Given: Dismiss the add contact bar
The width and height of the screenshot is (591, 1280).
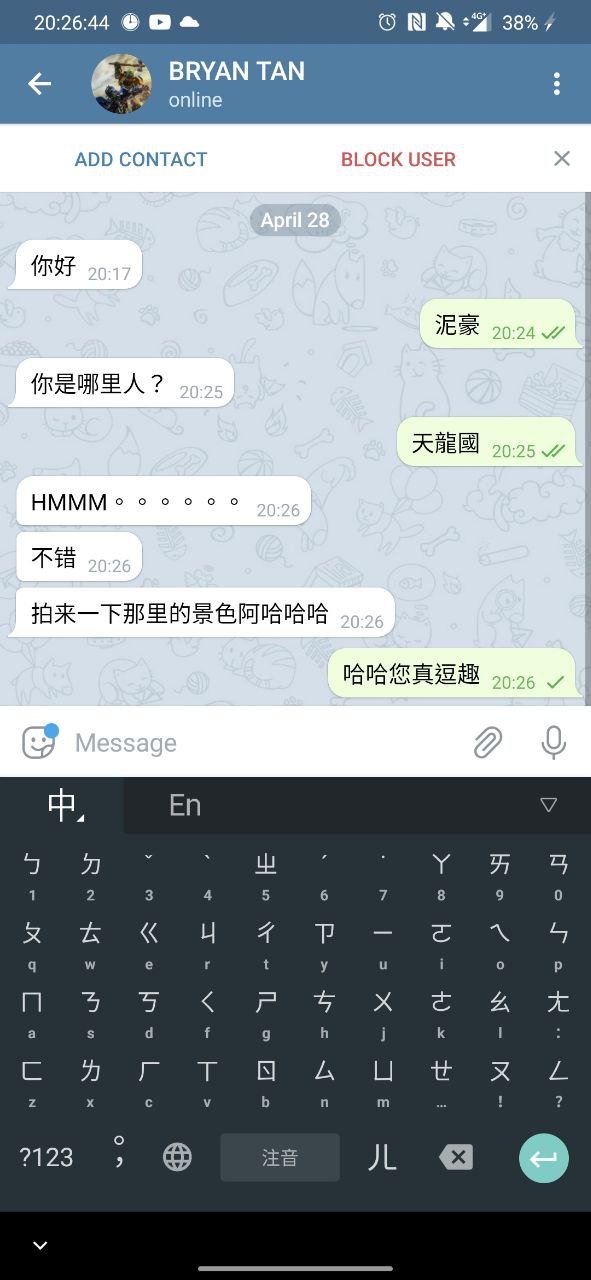Looking at the screenshot, I should click(562, 158).
